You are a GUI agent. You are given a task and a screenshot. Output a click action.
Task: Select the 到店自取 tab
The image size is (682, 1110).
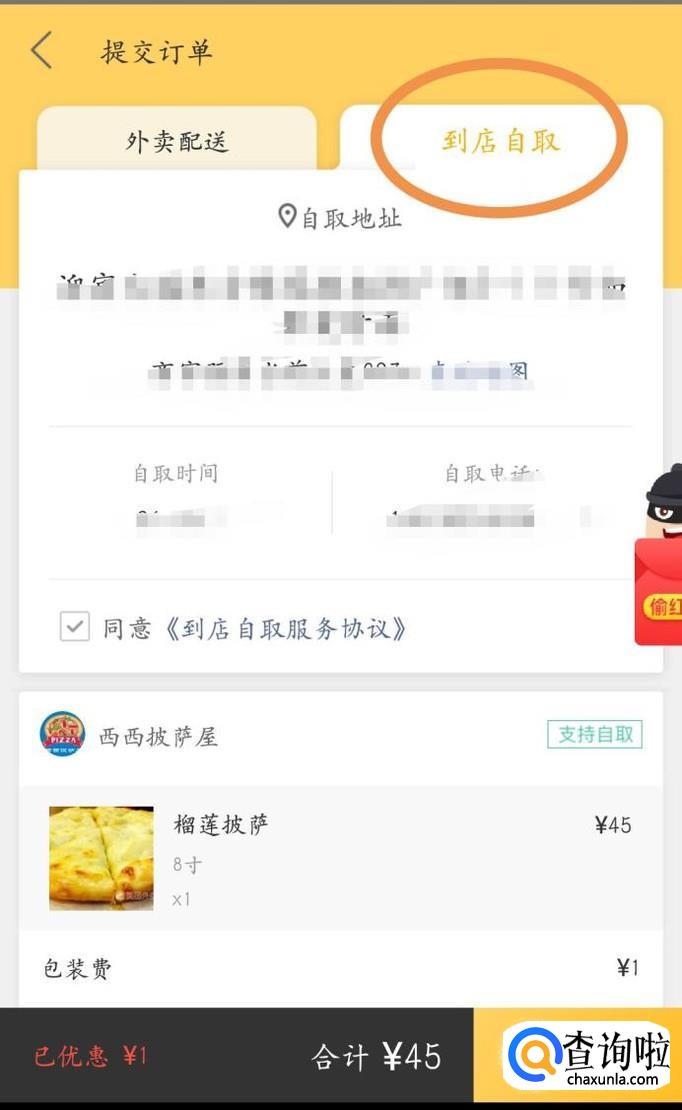[x=500, y=140]
